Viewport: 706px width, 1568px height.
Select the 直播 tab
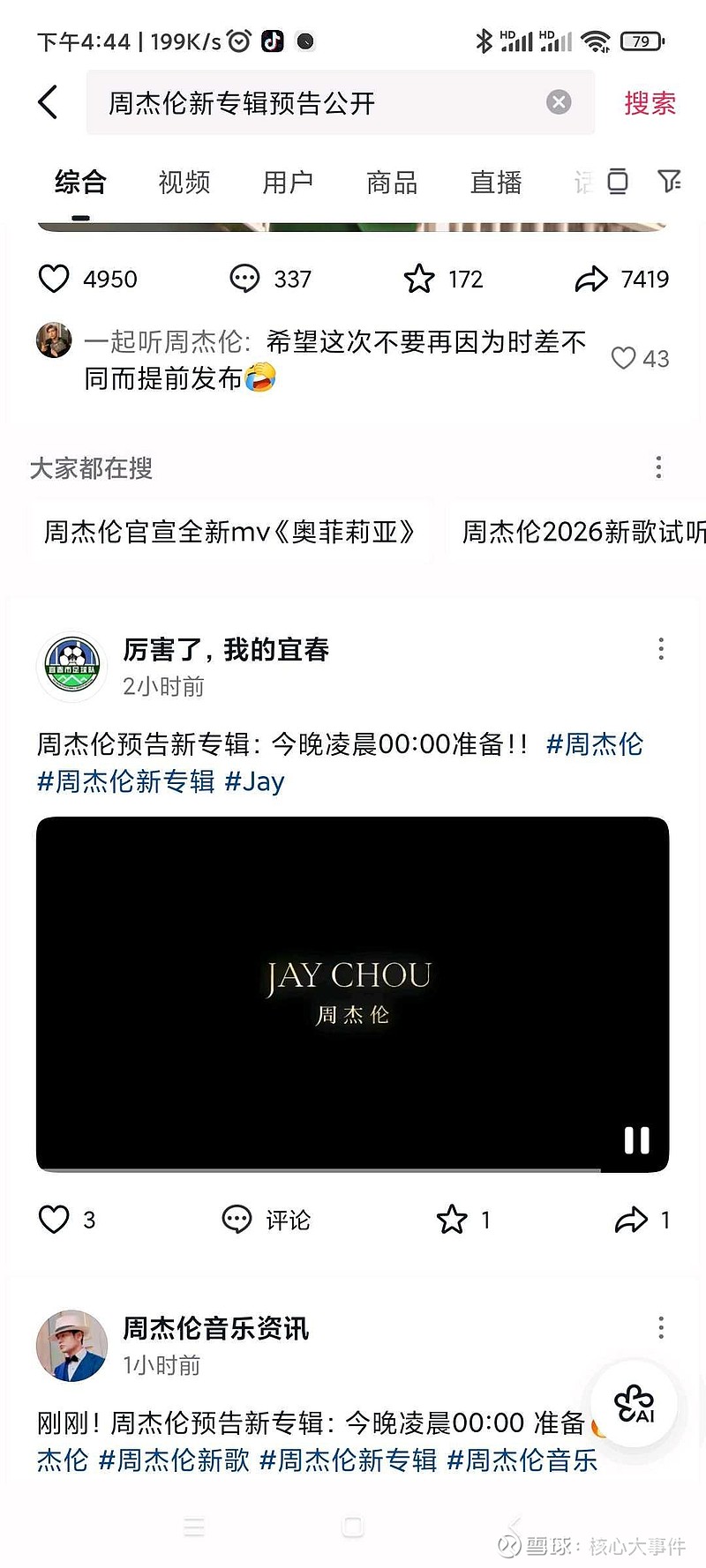[496, 183]
